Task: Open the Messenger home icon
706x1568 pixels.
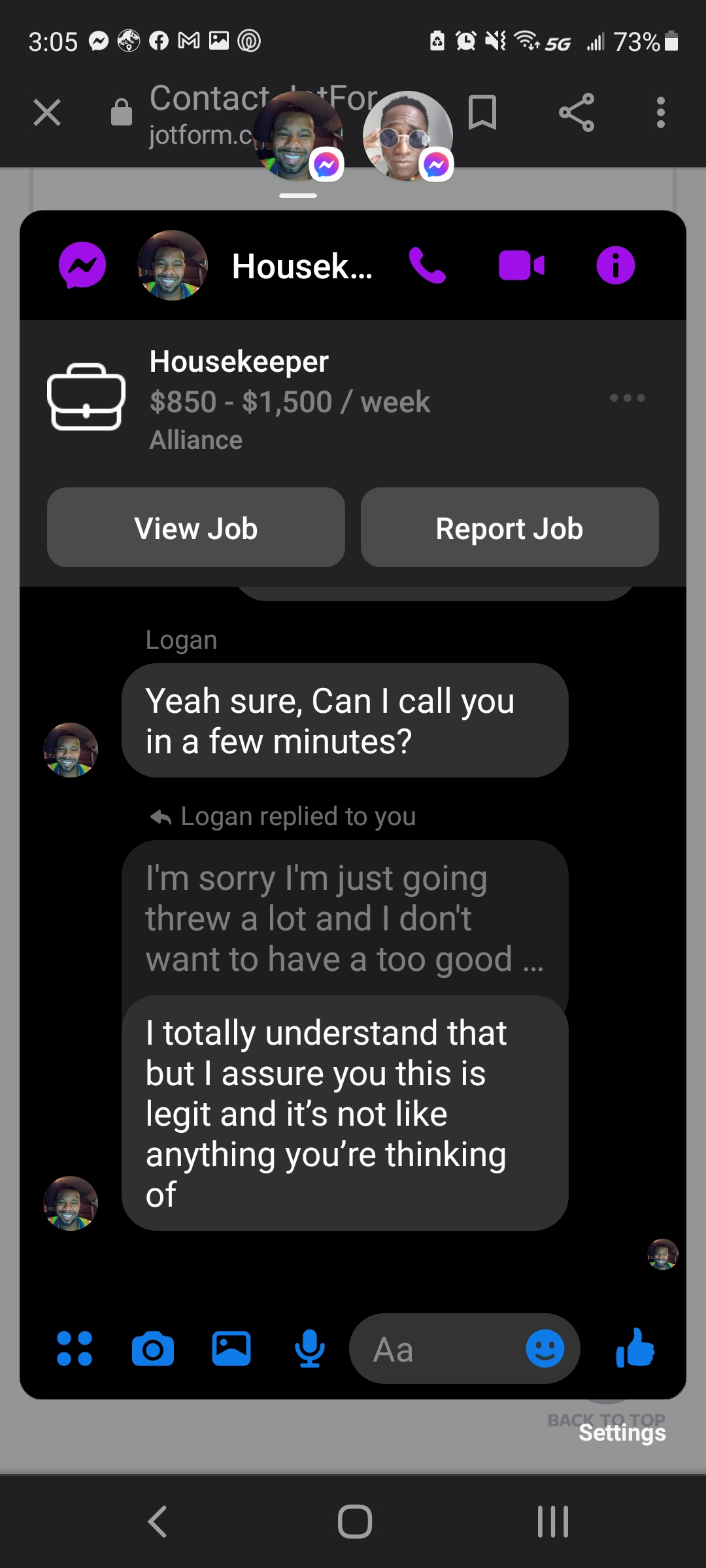Action: [82, 265]
